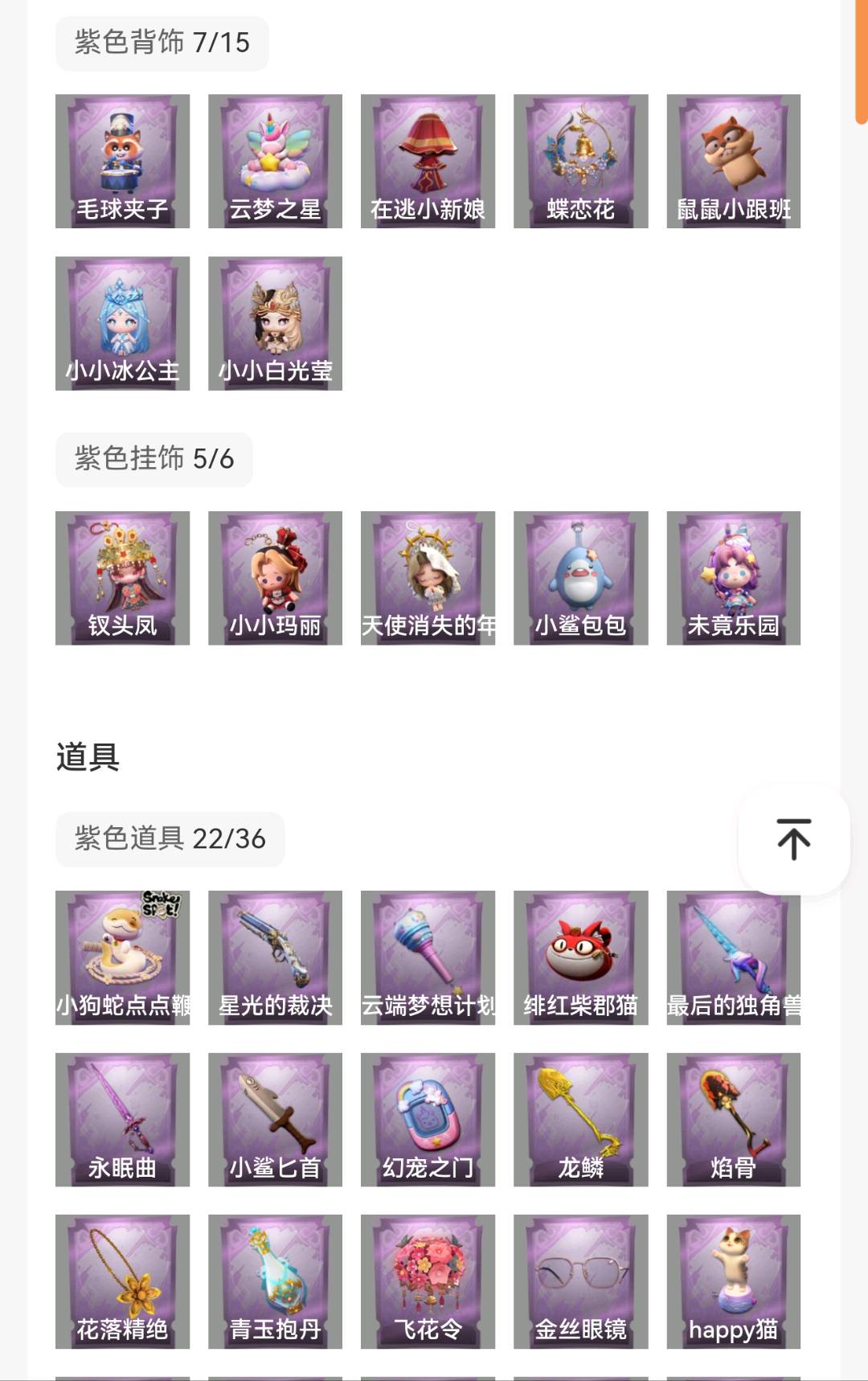Tap the 鼠鼠小跟班 tile
This screenshot has width=868, height=1381.
click(733, 161)
